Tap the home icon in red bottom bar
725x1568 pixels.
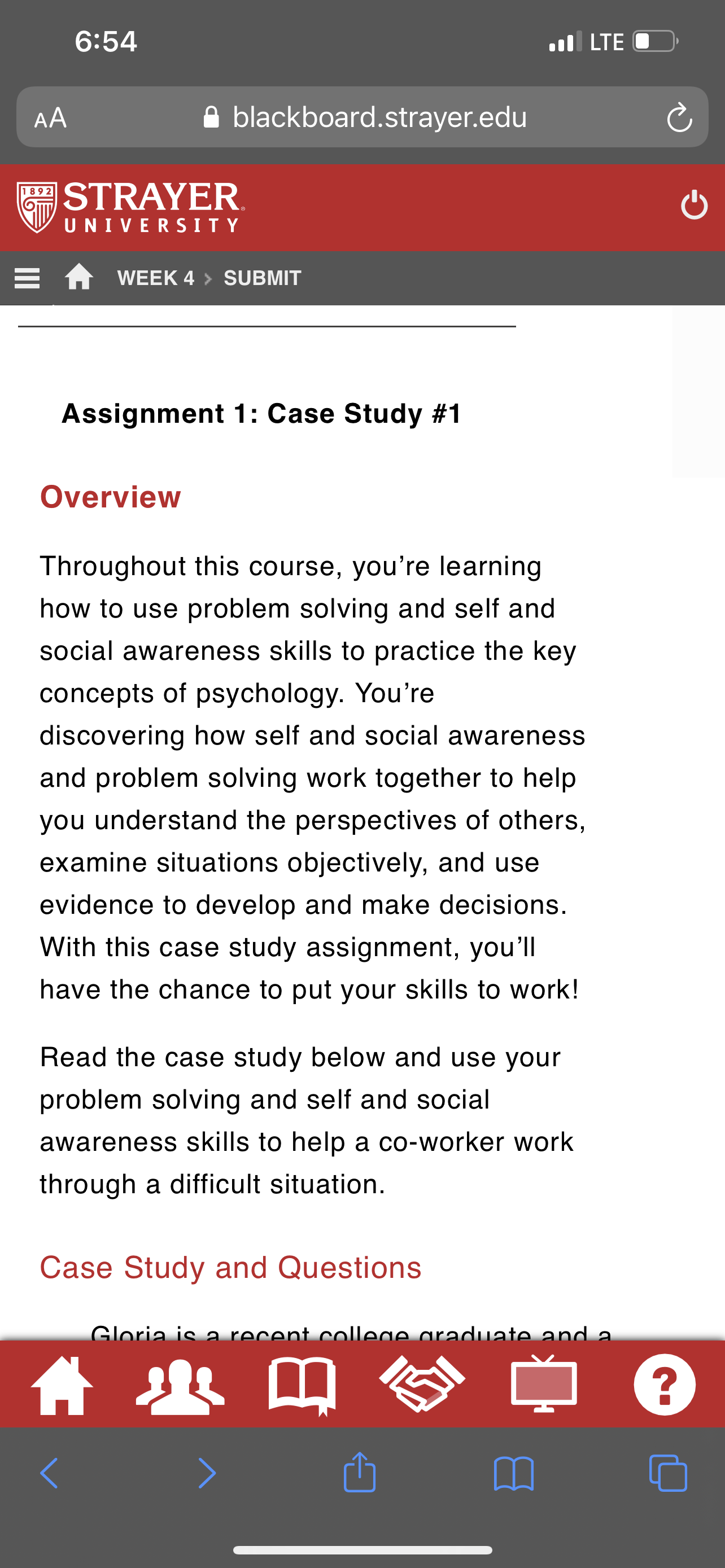click(x=62, y=1385)
